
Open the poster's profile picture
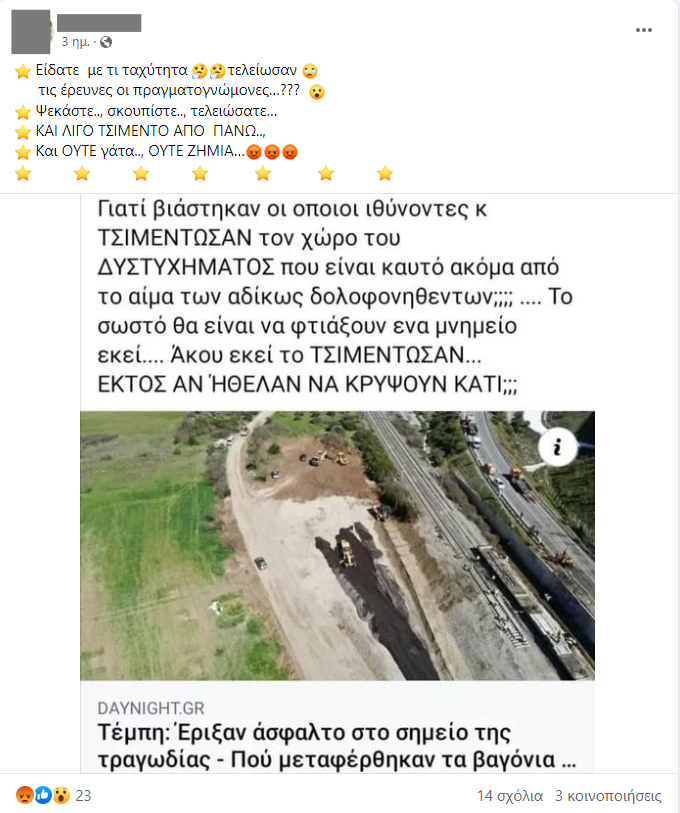(30, 32)
